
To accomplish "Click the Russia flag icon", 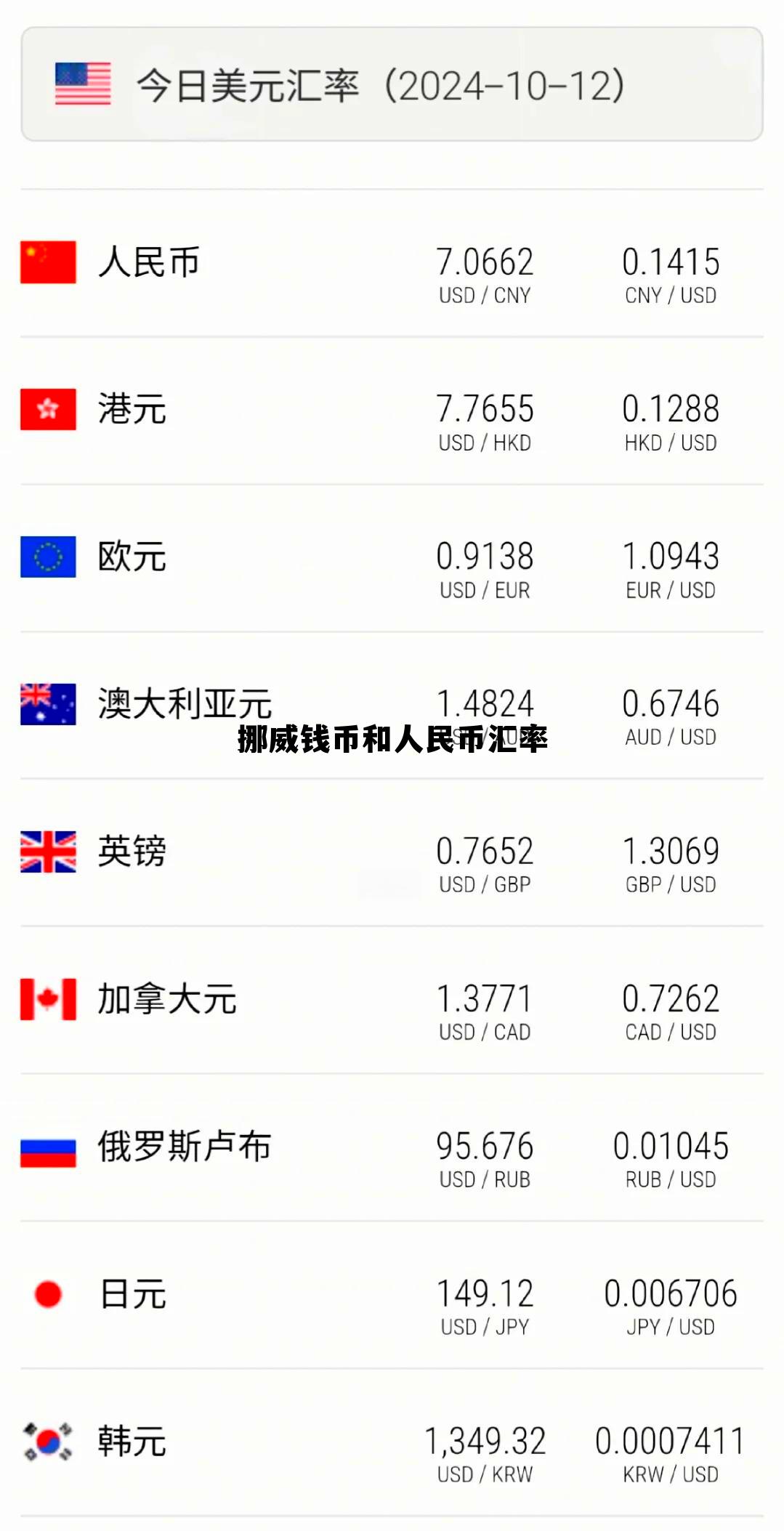I will click(x=47, y=1148).
